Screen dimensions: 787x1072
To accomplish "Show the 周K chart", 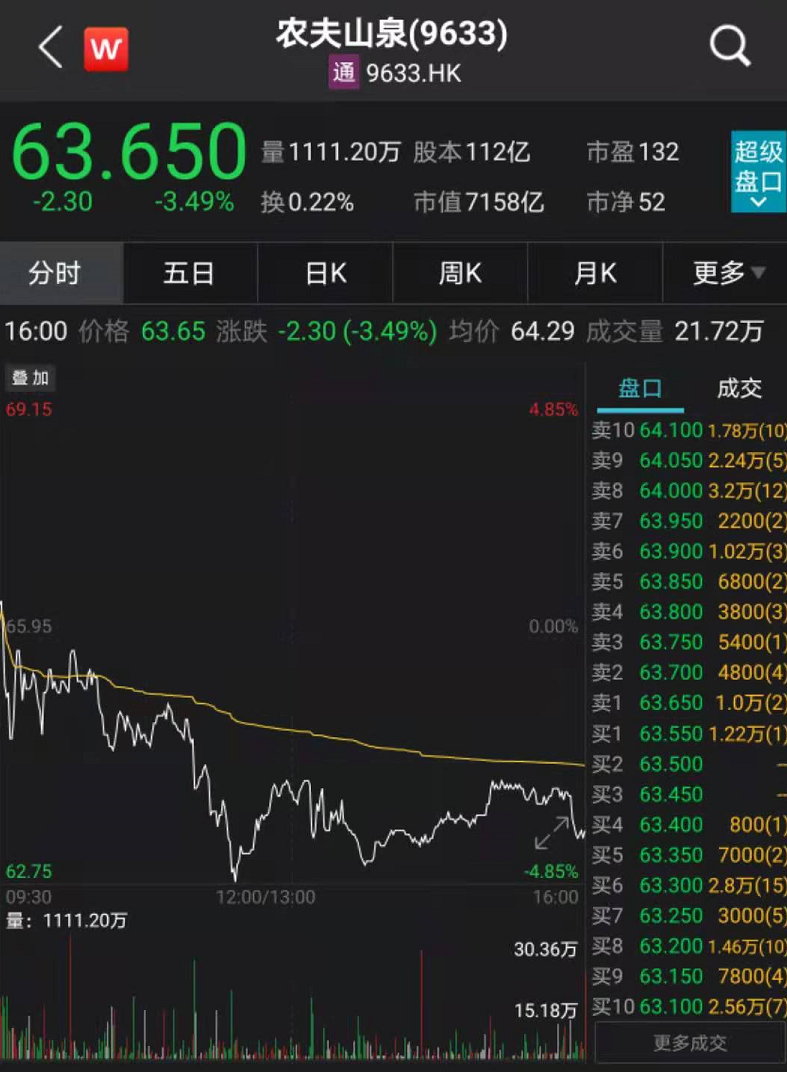I will (x=460, y=273).
